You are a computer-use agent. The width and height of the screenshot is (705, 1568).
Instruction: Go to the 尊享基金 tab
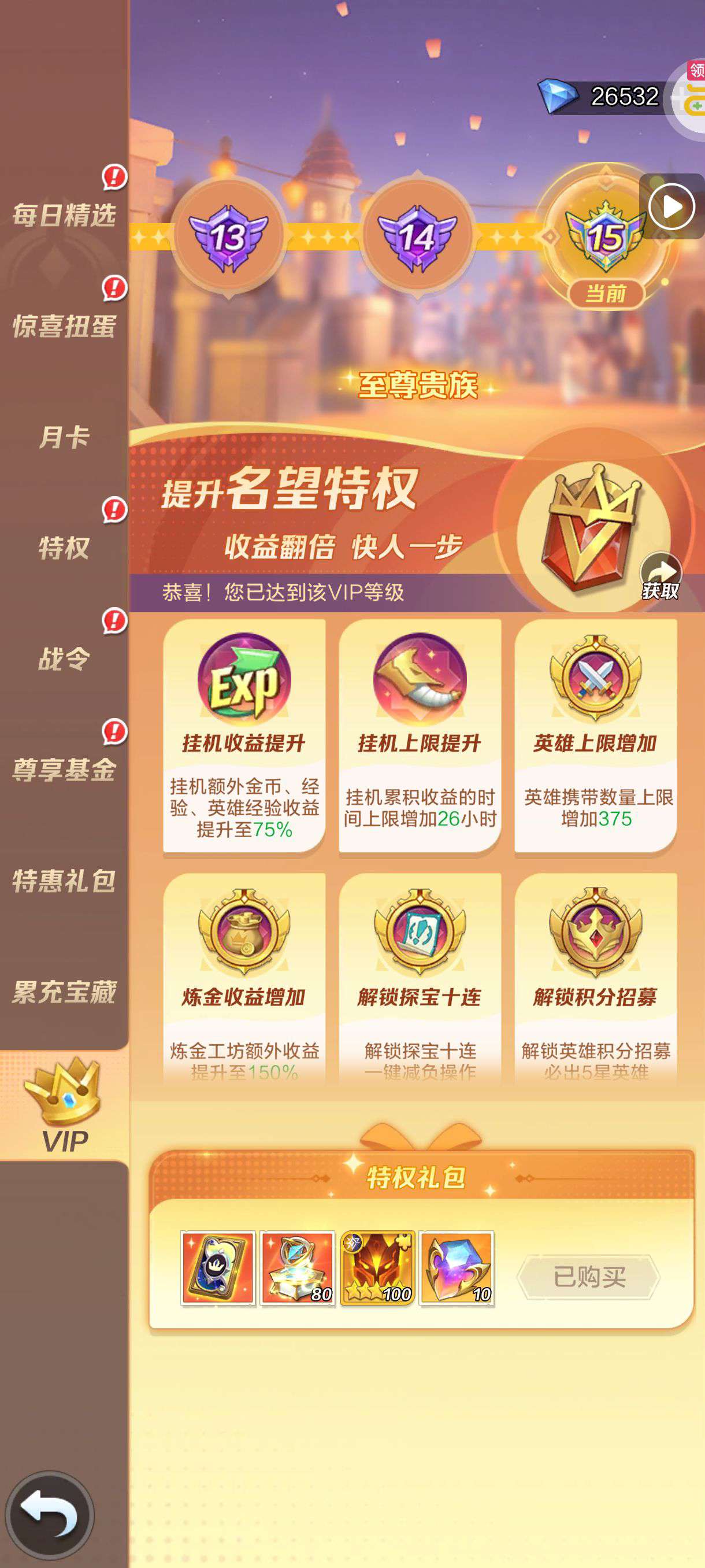(64, 770)
